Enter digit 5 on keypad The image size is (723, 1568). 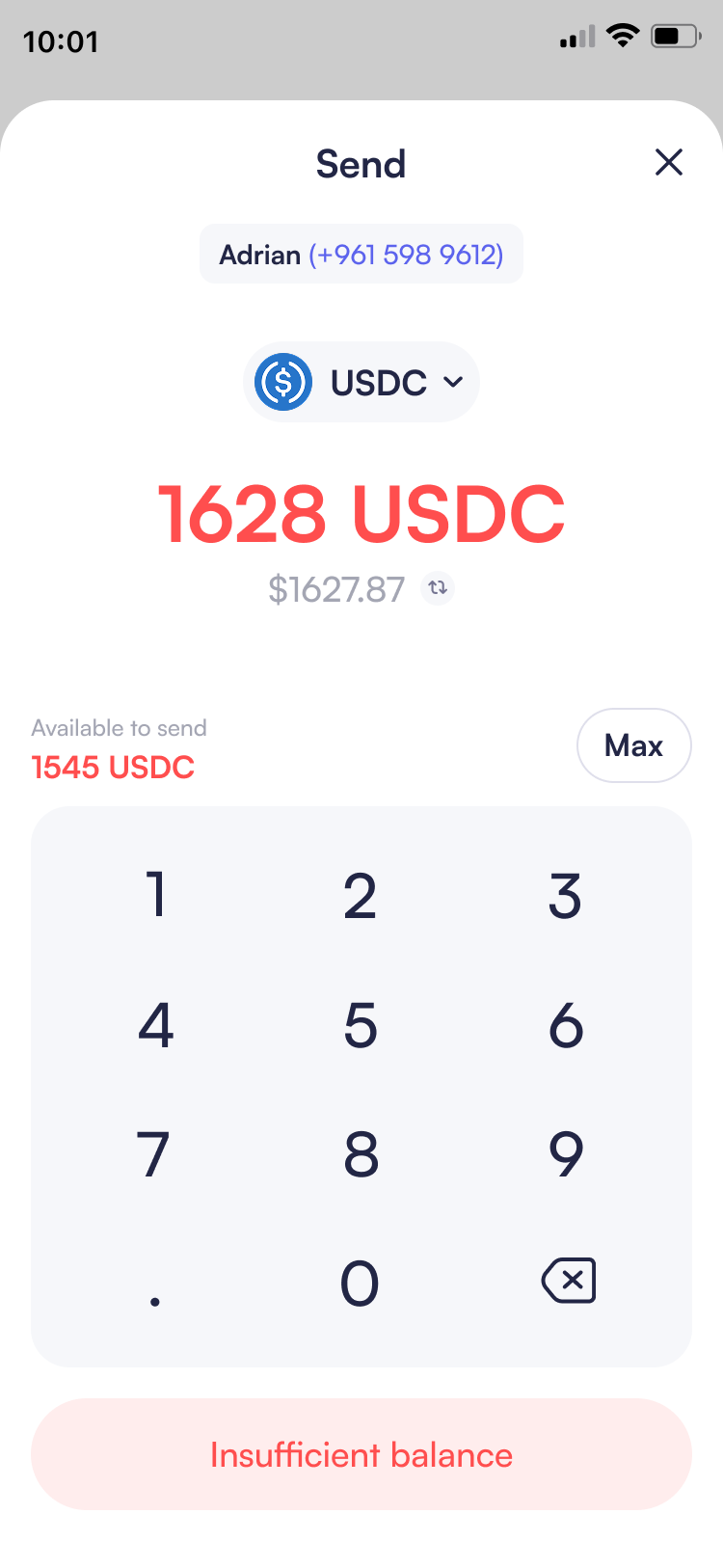(x=361, y=1024)
